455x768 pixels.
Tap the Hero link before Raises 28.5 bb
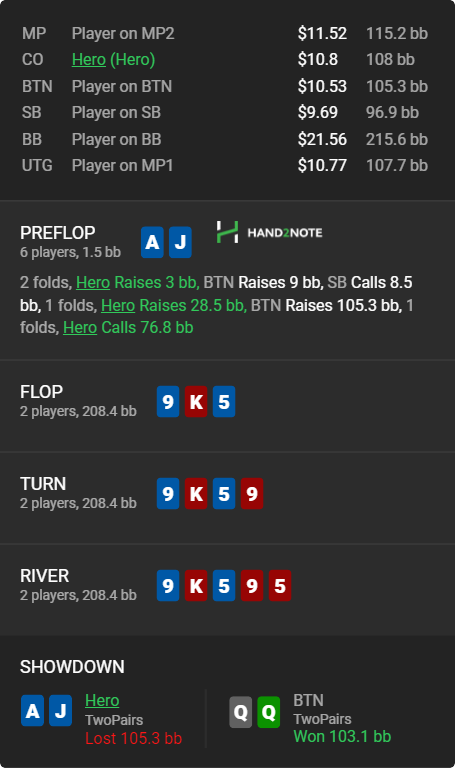pyautogui.click(x=118, y=306)
